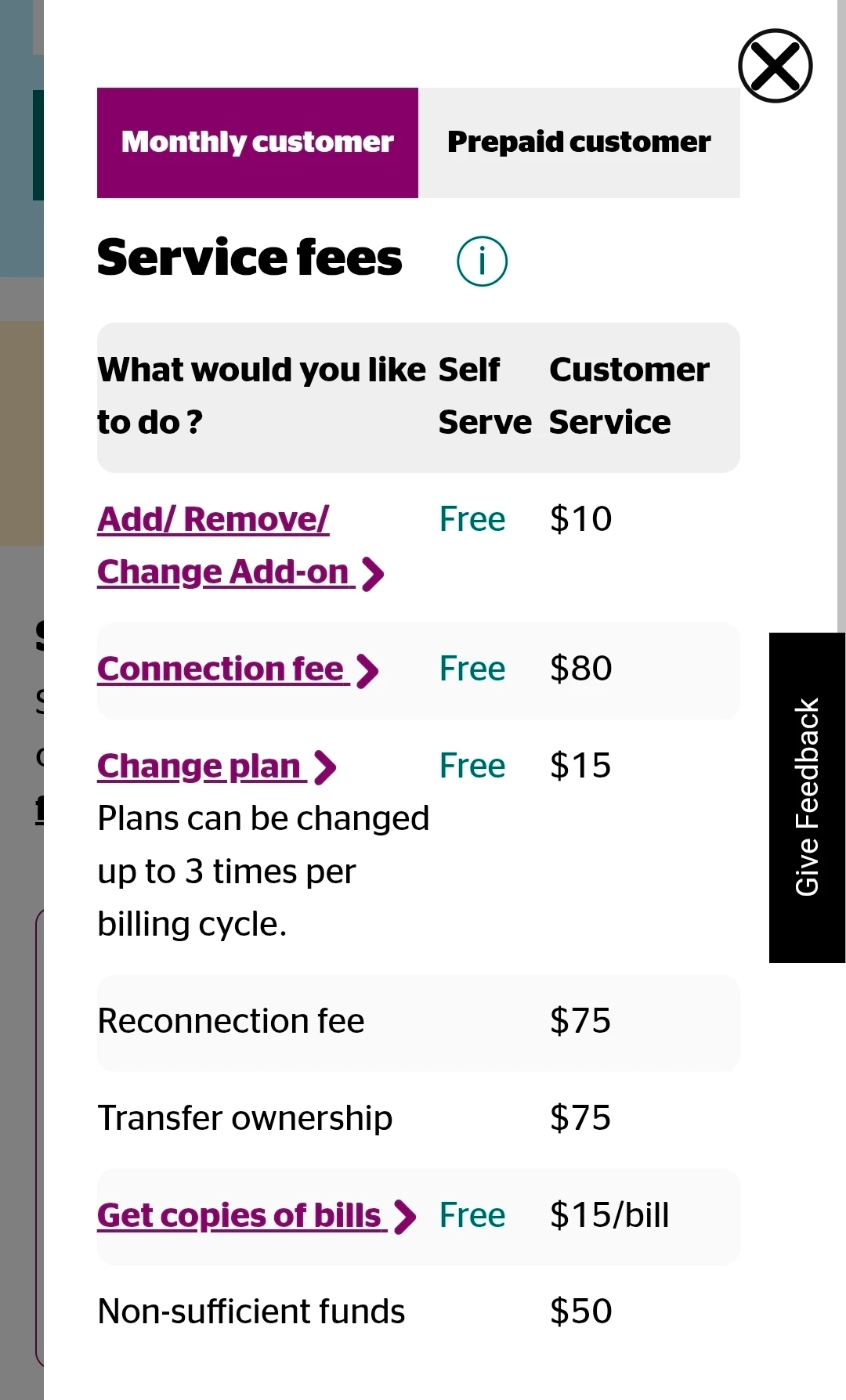846x1400 pixels.
Task: Open the Service fees info icon
Action: click(482, 261)
